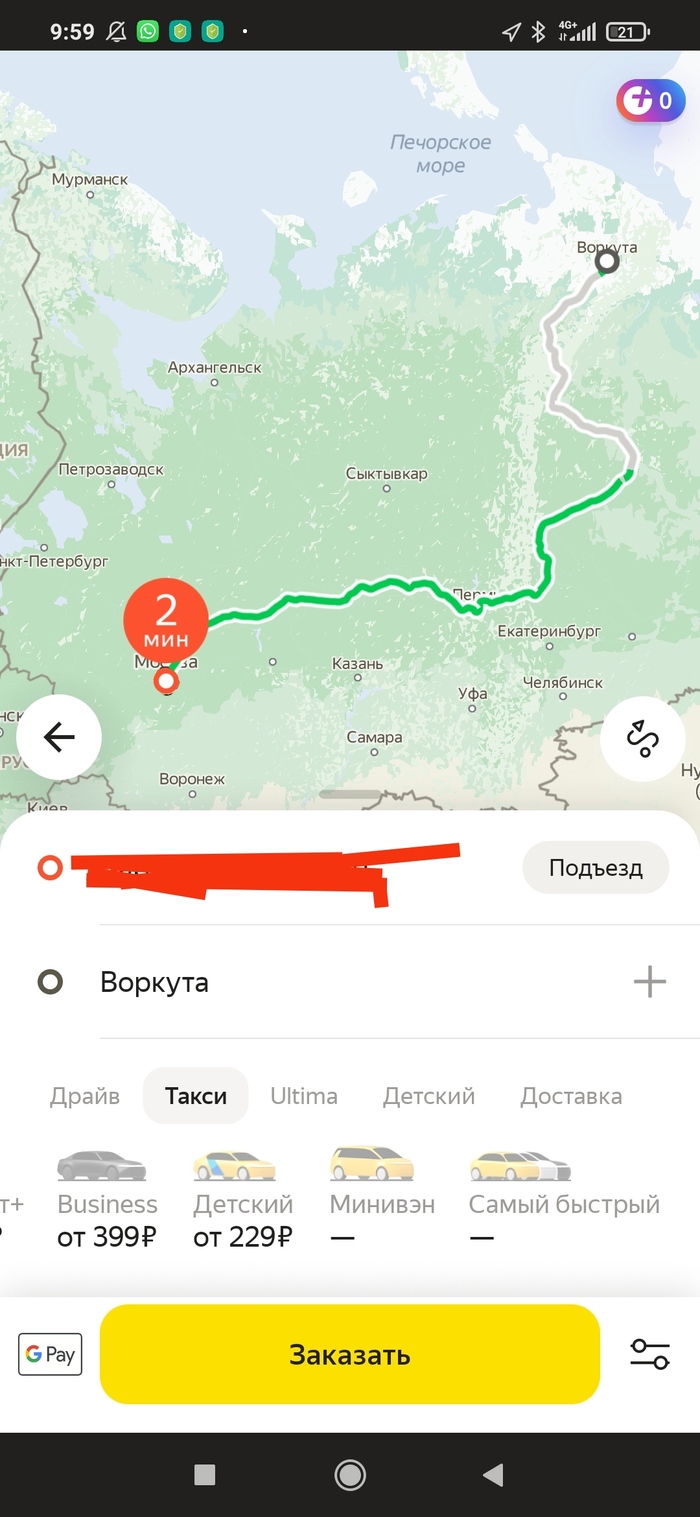The width and height of the screenshot is (700, 1517).
Task: Switch to the Драйв tab
Action: (85, 1095)
